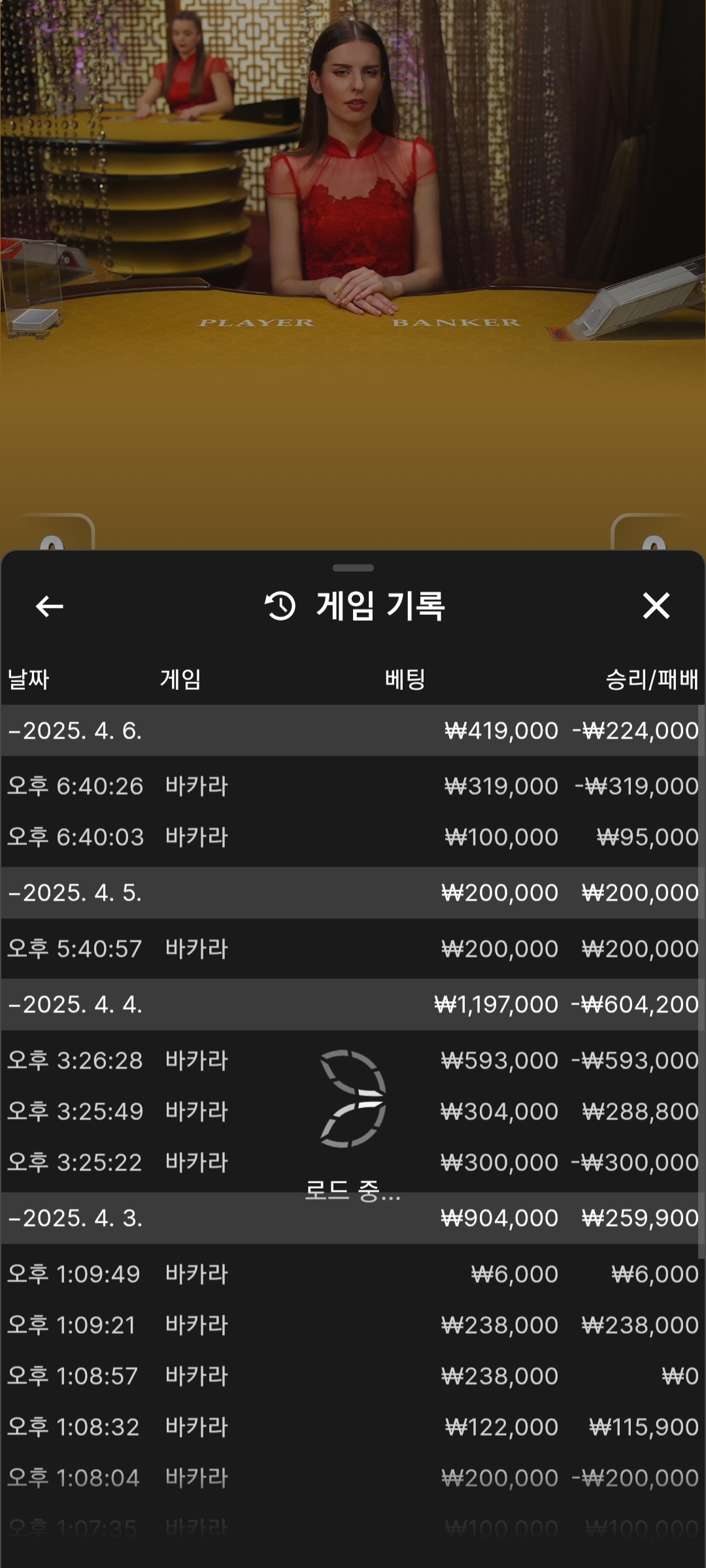Screen dimensions: 706x1568
Task: Collapse the 2025. 4. 4. date group
Action: (x=75, y=1004)
